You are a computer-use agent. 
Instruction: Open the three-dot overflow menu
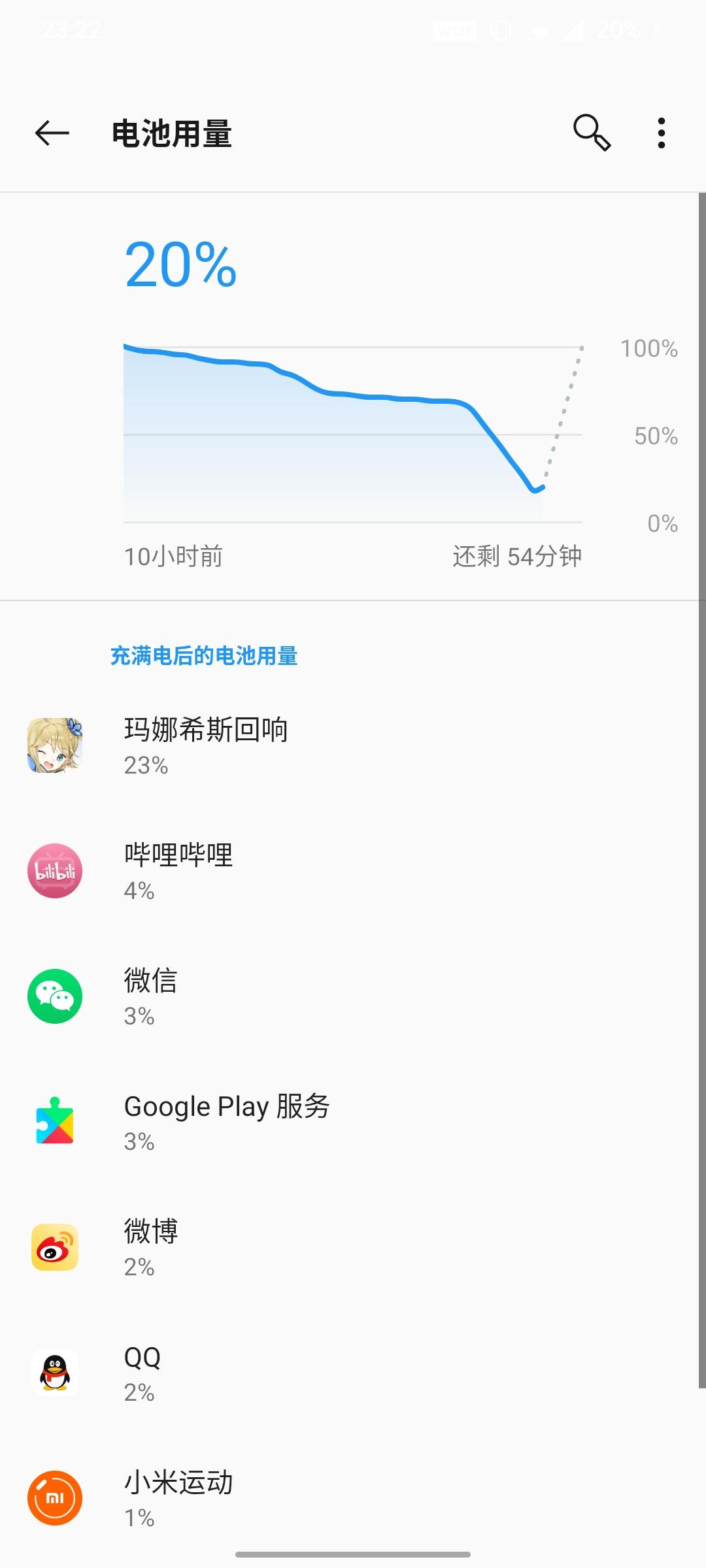(x=661, y=133)
